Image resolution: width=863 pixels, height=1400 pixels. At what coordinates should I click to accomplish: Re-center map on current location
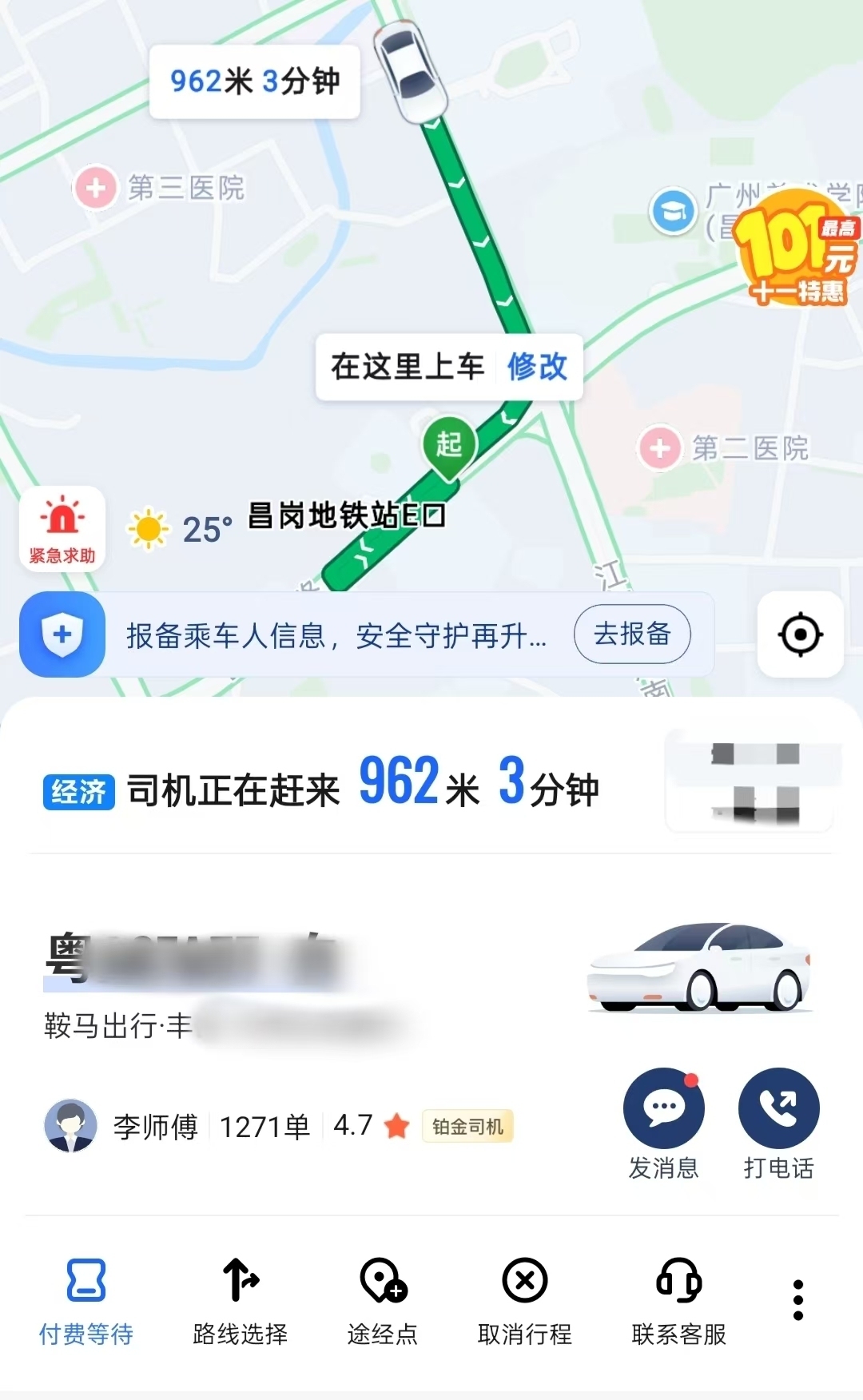pyautogui.click(x=800, y=635)
